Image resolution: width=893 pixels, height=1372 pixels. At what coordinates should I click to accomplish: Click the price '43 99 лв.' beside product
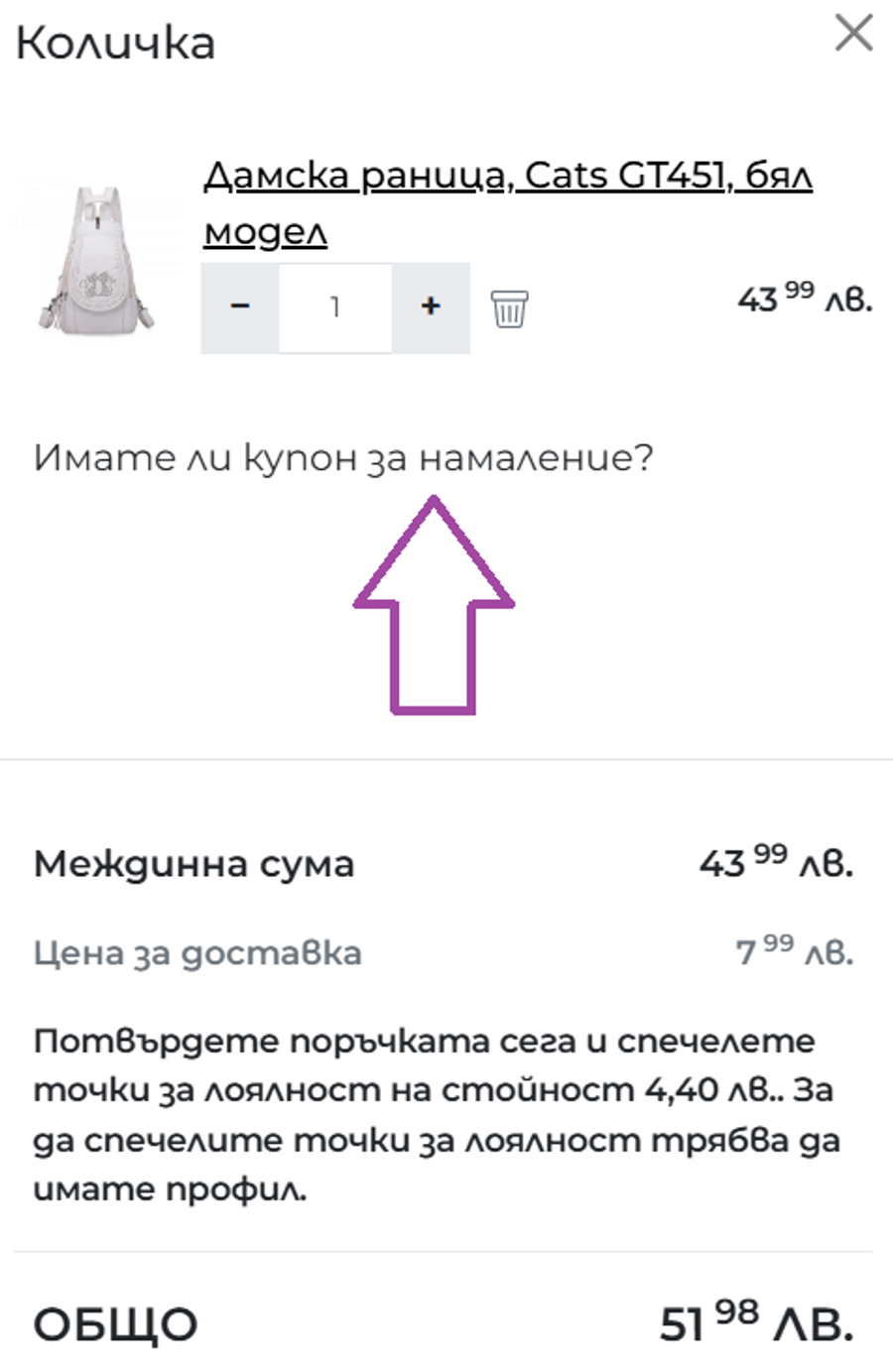(804, 299)
